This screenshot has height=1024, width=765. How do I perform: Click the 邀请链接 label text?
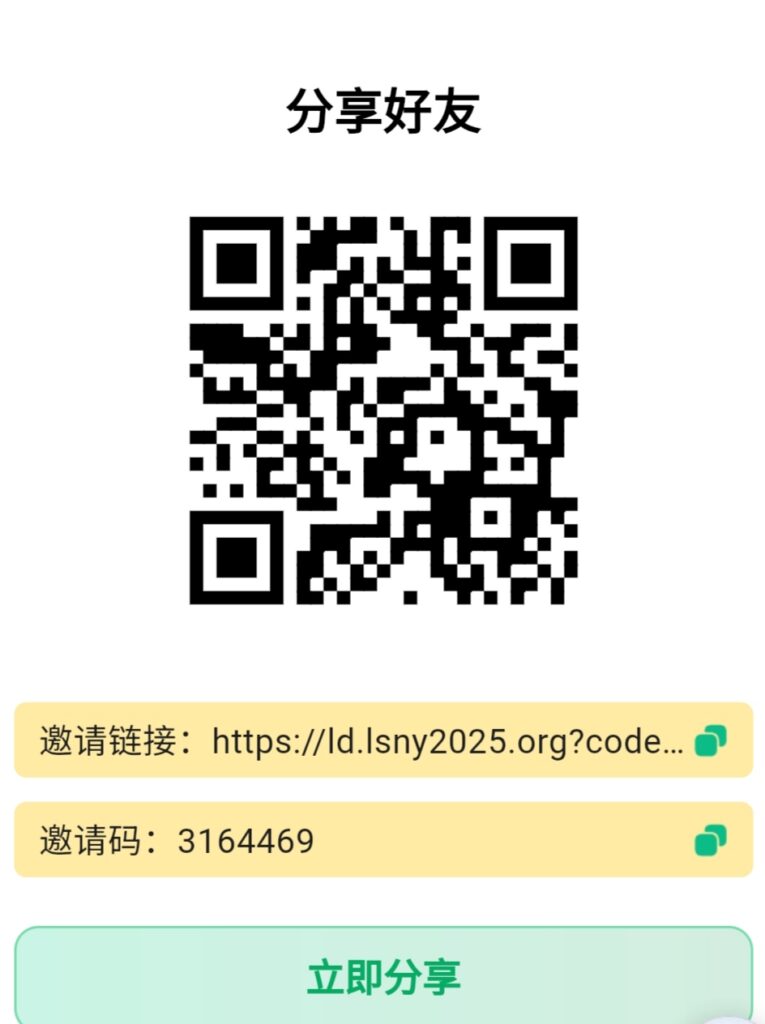103,742
